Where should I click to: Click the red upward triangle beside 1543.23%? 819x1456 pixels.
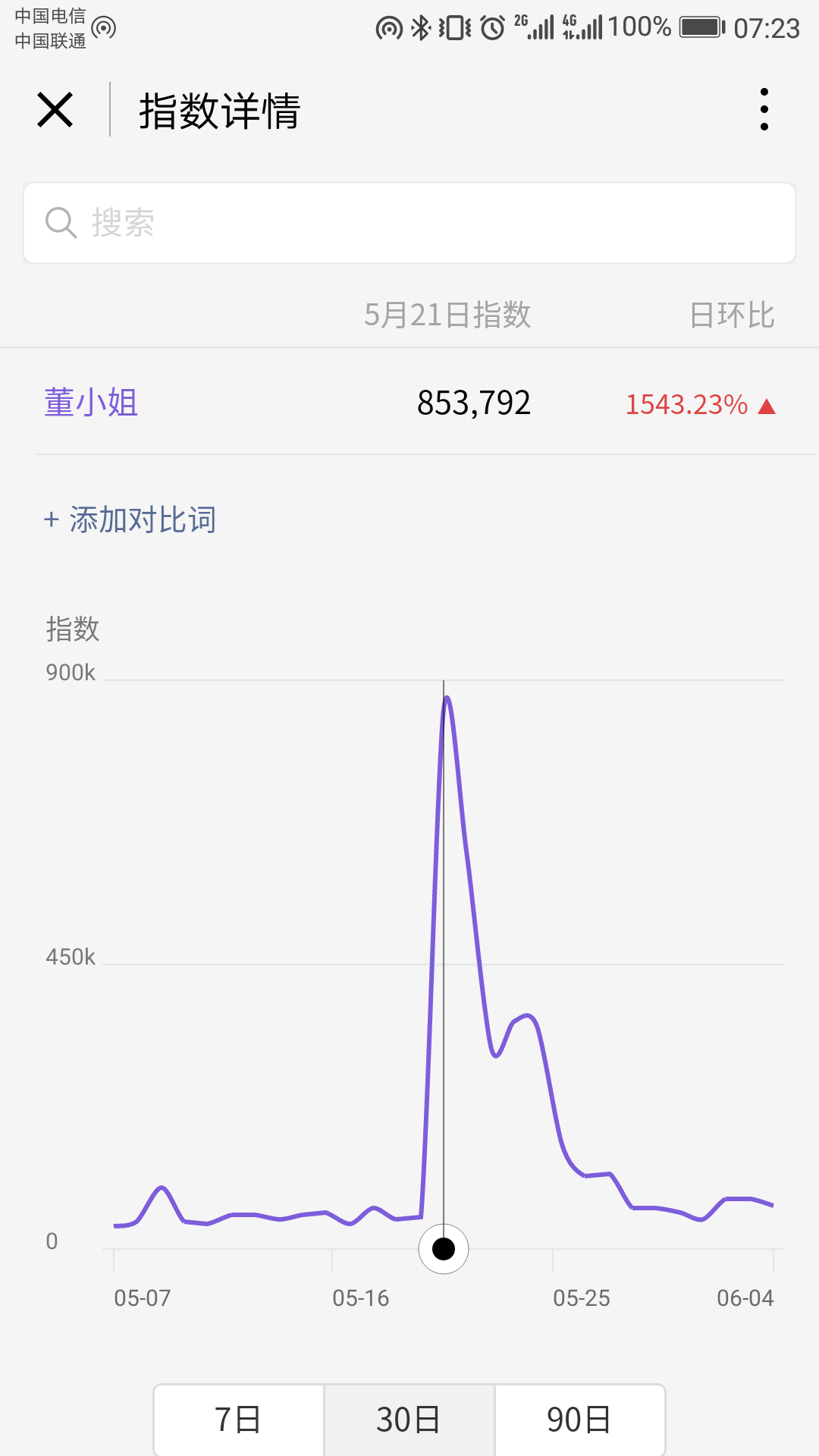click(766, 407)
